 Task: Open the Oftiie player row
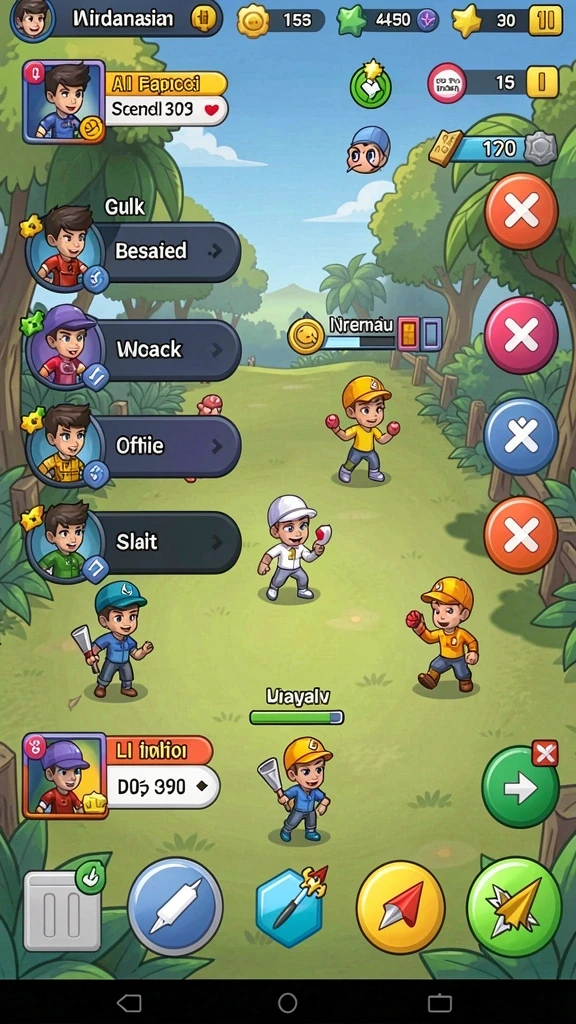(134, 446)
